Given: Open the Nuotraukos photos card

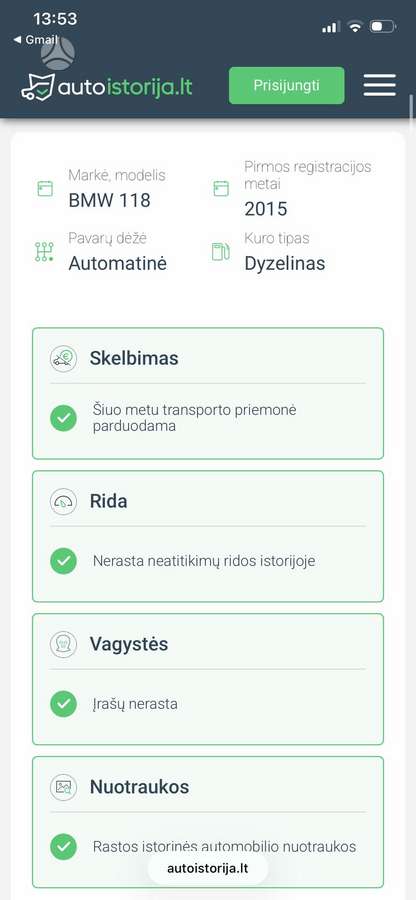Looking at the screenshot, I should click(x=208, y=822).
